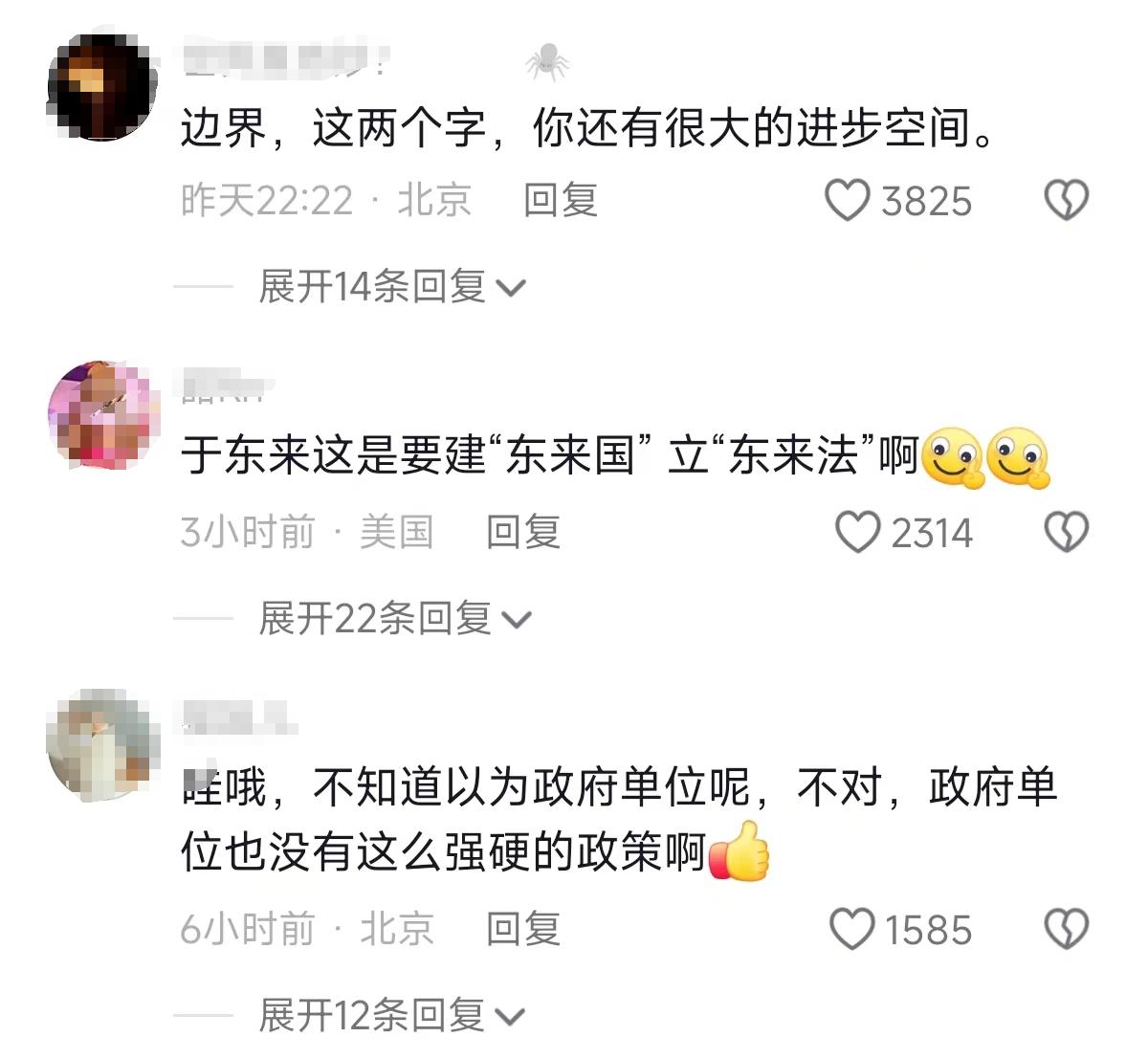Expand 展开12条回复 under the 政府单位 comment
This screenshot has width=1148, height=1059.
point(392,1015)
